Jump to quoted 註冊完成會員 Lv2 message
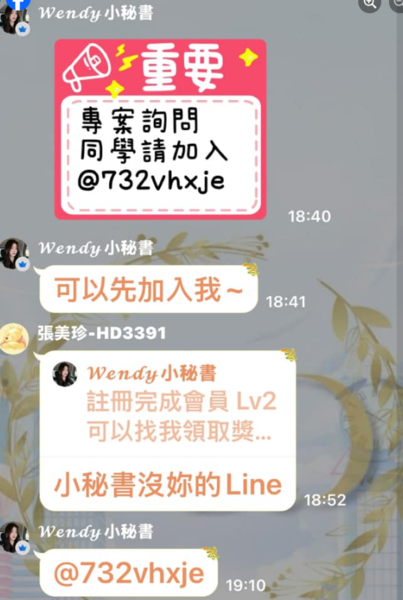Image resolution: width=403 pixels, height=600 pixels. (168, 403)
